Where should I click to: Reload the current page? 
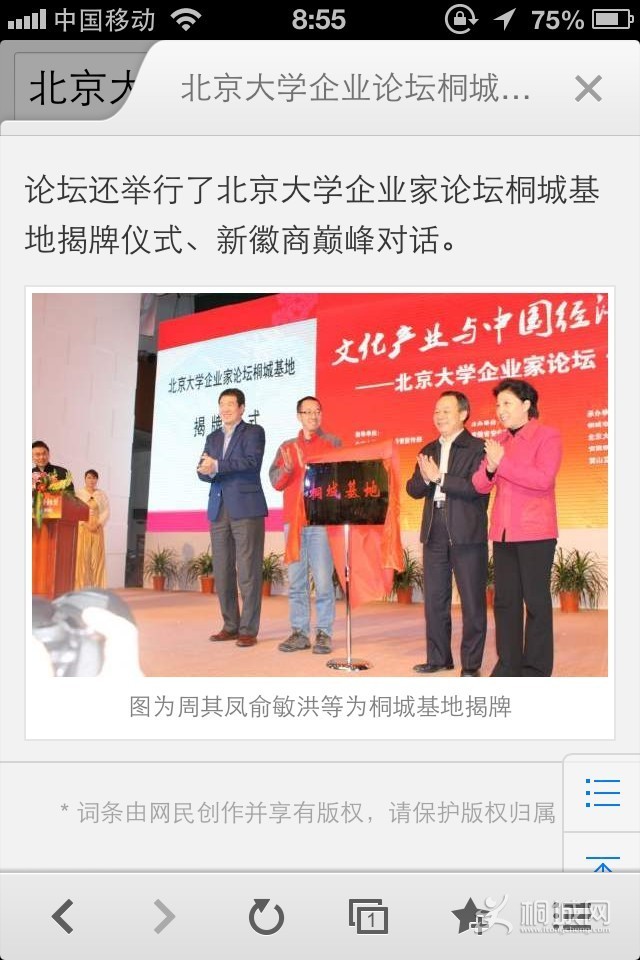(x=266, y=916)
